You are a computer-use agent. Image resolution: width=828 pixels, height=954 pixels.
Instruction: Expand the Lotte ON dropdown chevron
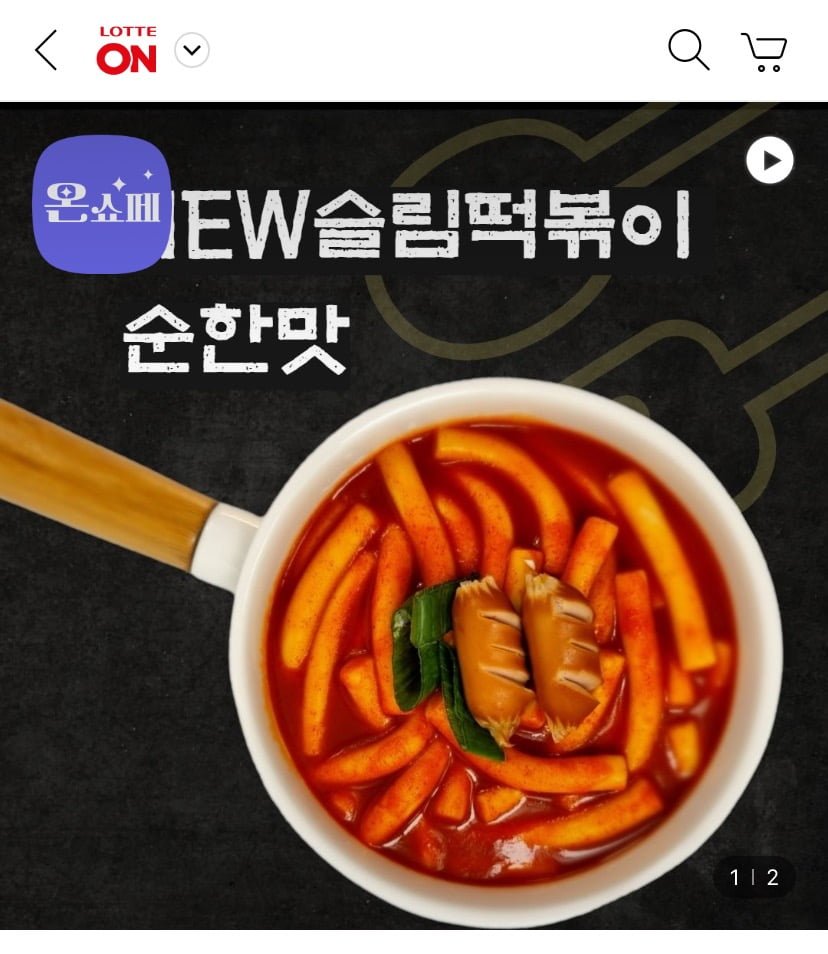pyautogui.click(x=192, y=50)
